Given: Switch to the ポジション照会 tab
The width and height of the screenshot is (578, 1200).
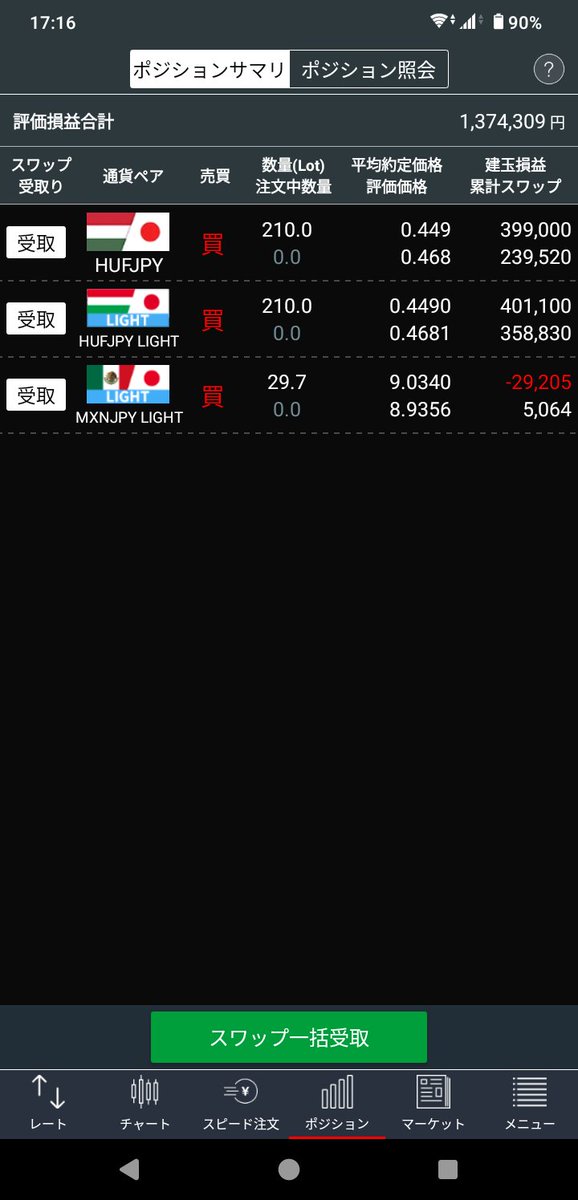Looking at the screenshot, I should (369, 70).
